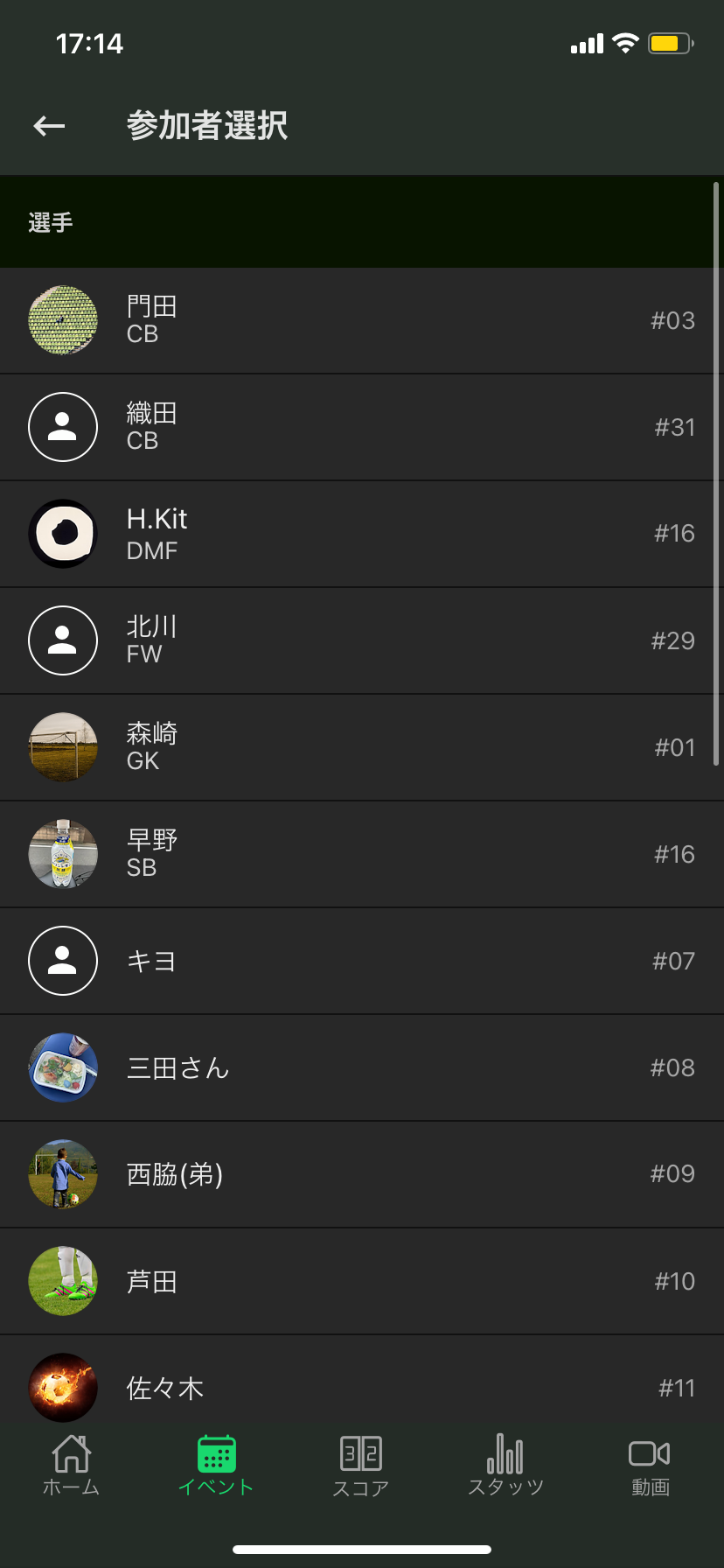Select H.Kit DMF from the list
724x1568 pixels.
[362, 534]
